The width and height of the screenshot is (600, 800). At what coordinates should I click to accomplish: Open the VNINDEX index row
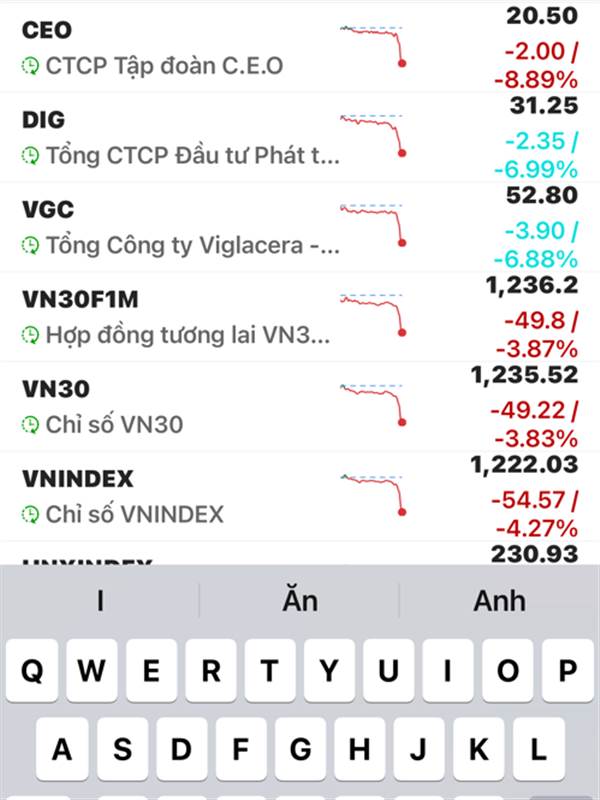click(x=180, y=496)
